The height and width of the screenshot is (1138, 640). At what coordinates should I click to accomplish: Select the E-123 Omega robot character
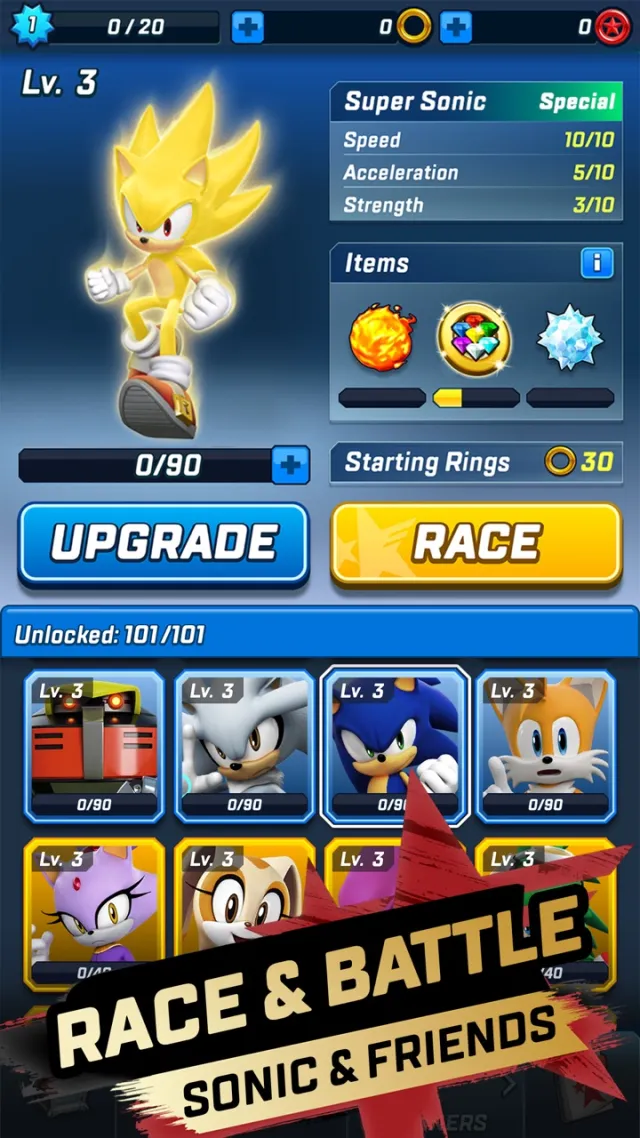[93, 745]
